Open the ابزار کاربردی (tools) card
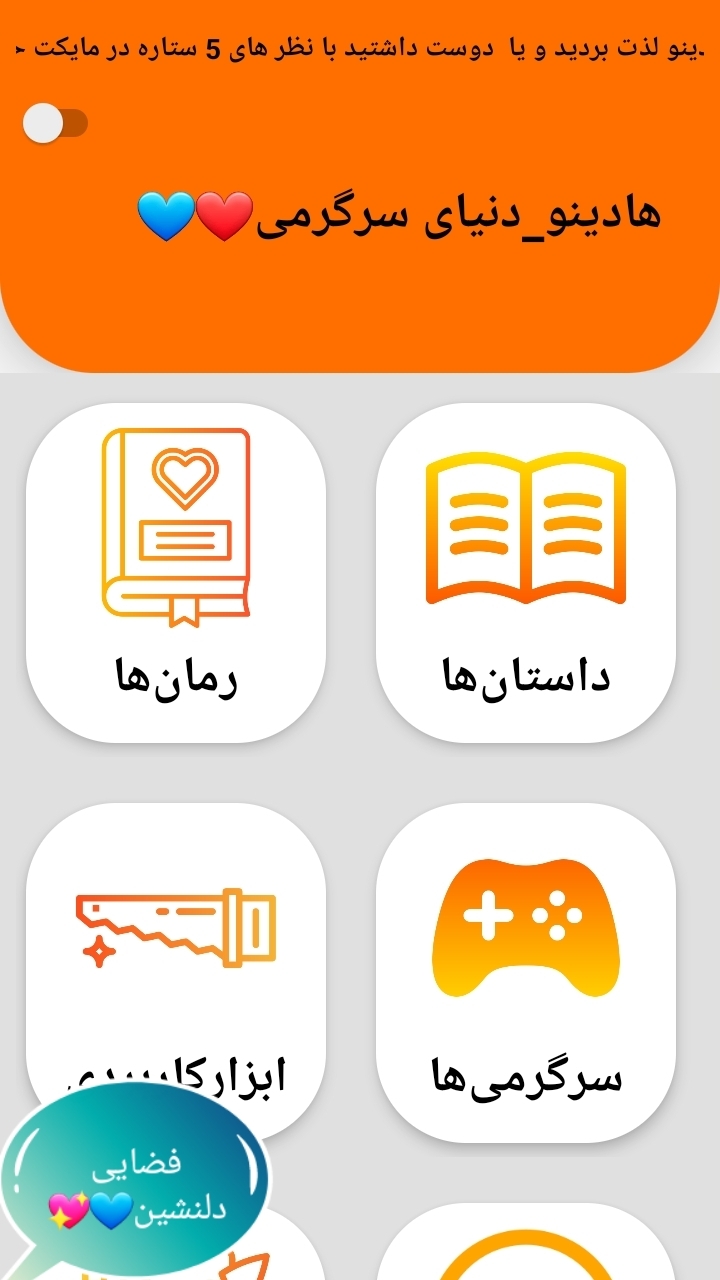The height and width of the screenshot is (1280, 720). point(176,940)
